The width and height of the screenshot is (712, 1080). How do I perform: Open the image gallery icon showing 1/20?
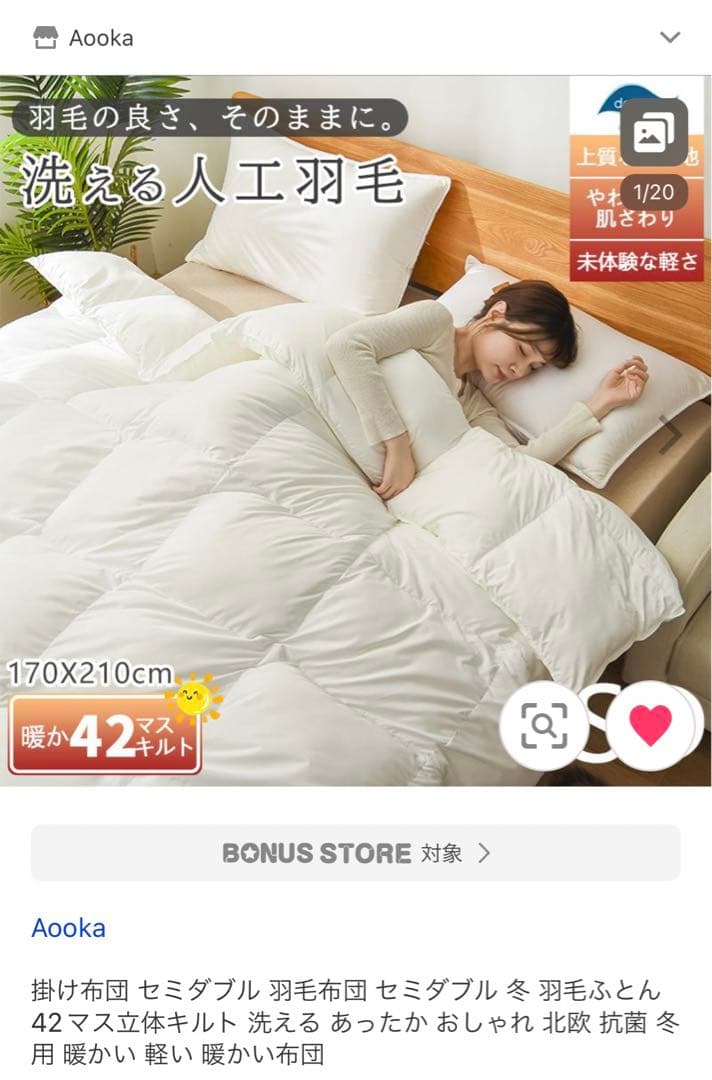654,133
